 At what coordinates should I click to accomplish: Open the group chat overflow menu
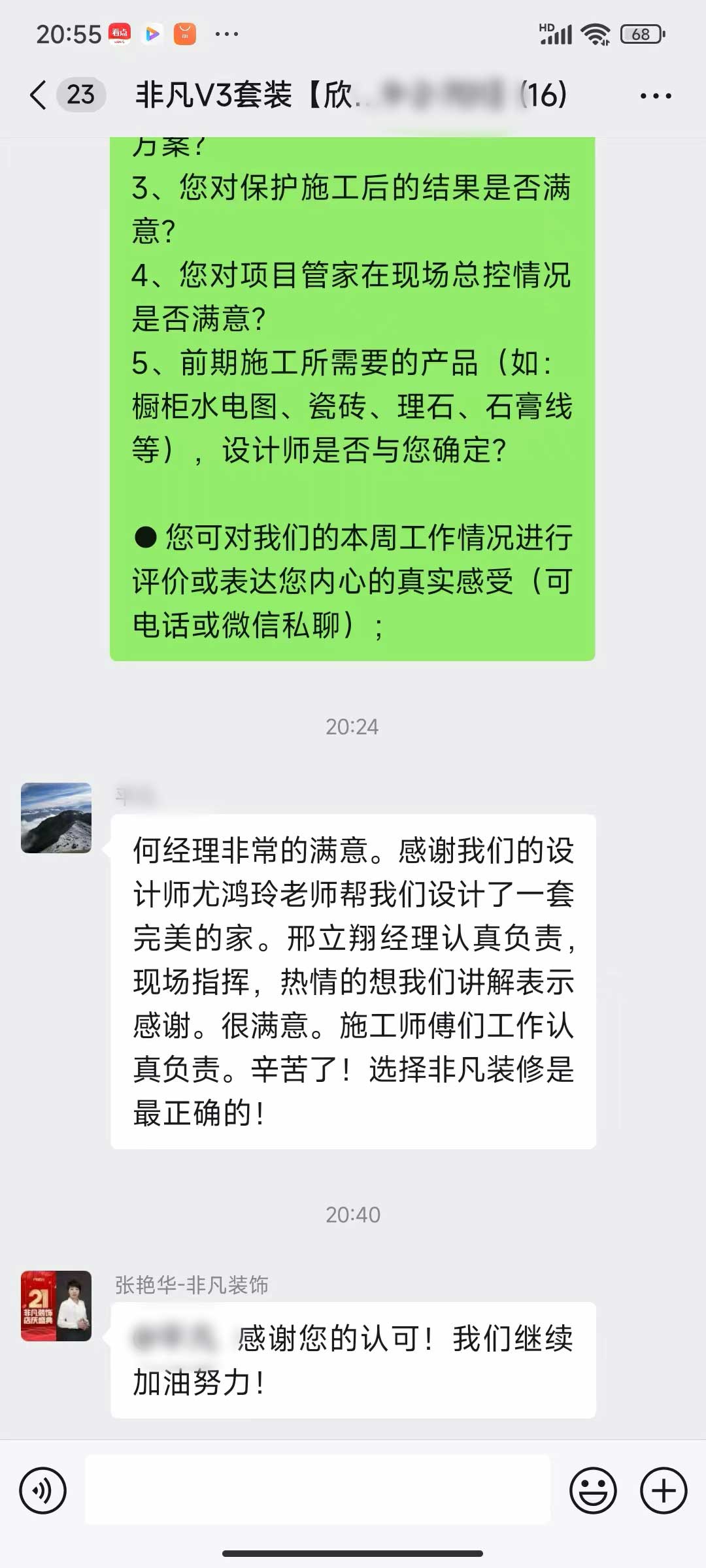655,96
